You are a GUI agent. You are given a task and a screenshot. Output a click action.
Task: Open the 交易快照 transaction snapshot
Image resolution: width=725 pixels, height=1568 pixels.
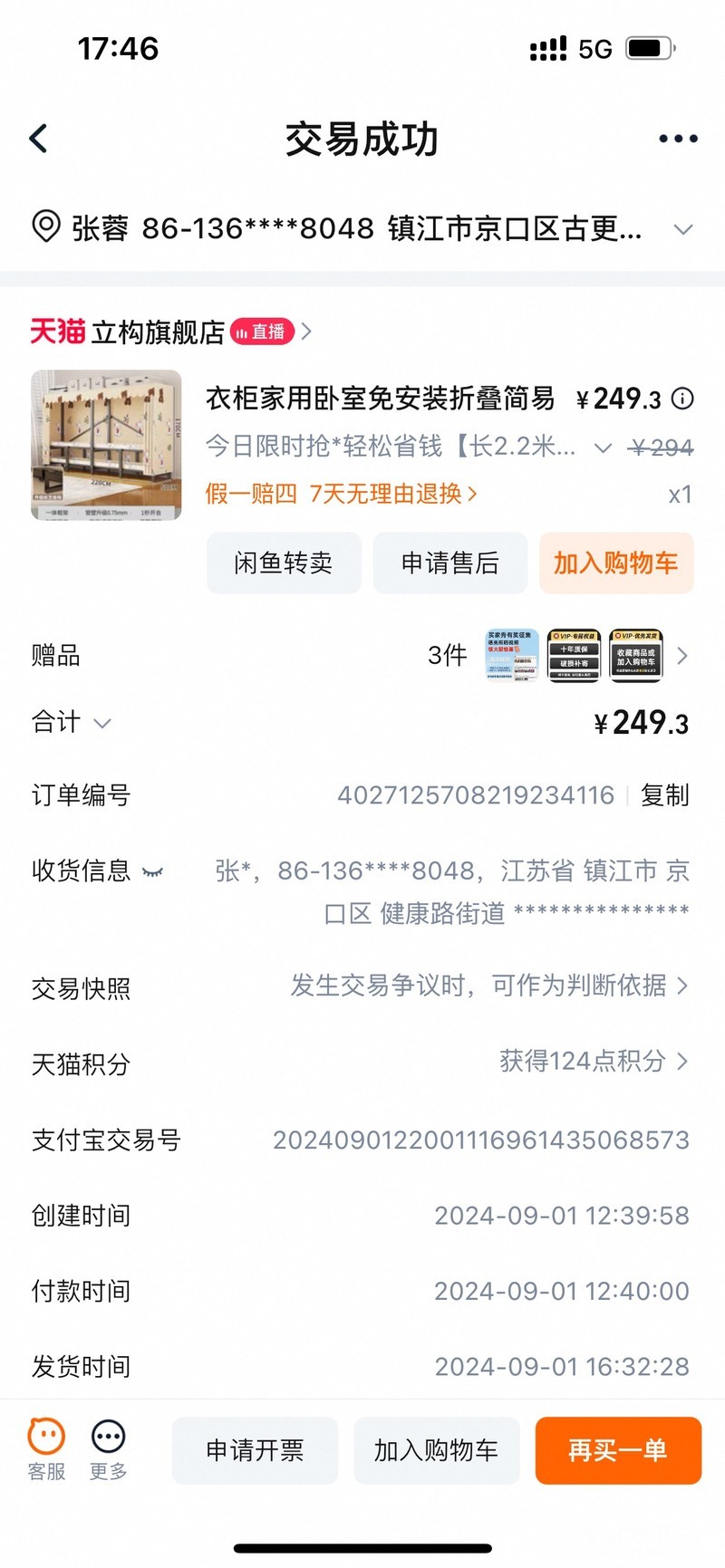click(489, 986)
